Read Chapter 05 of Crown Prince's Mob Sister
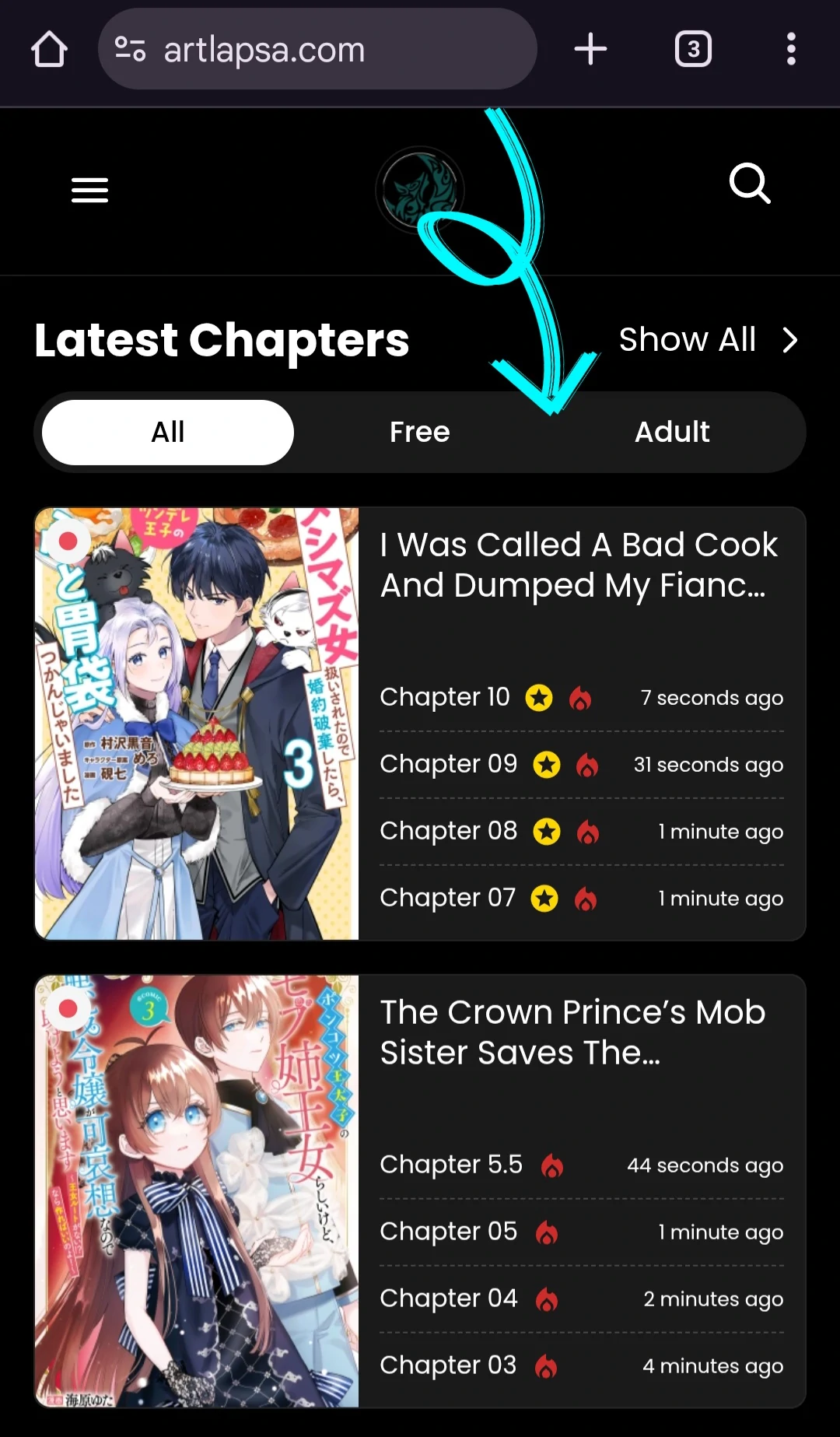Image resolution: width=840 pixels, height=1437 pixels. point(448,1232)
